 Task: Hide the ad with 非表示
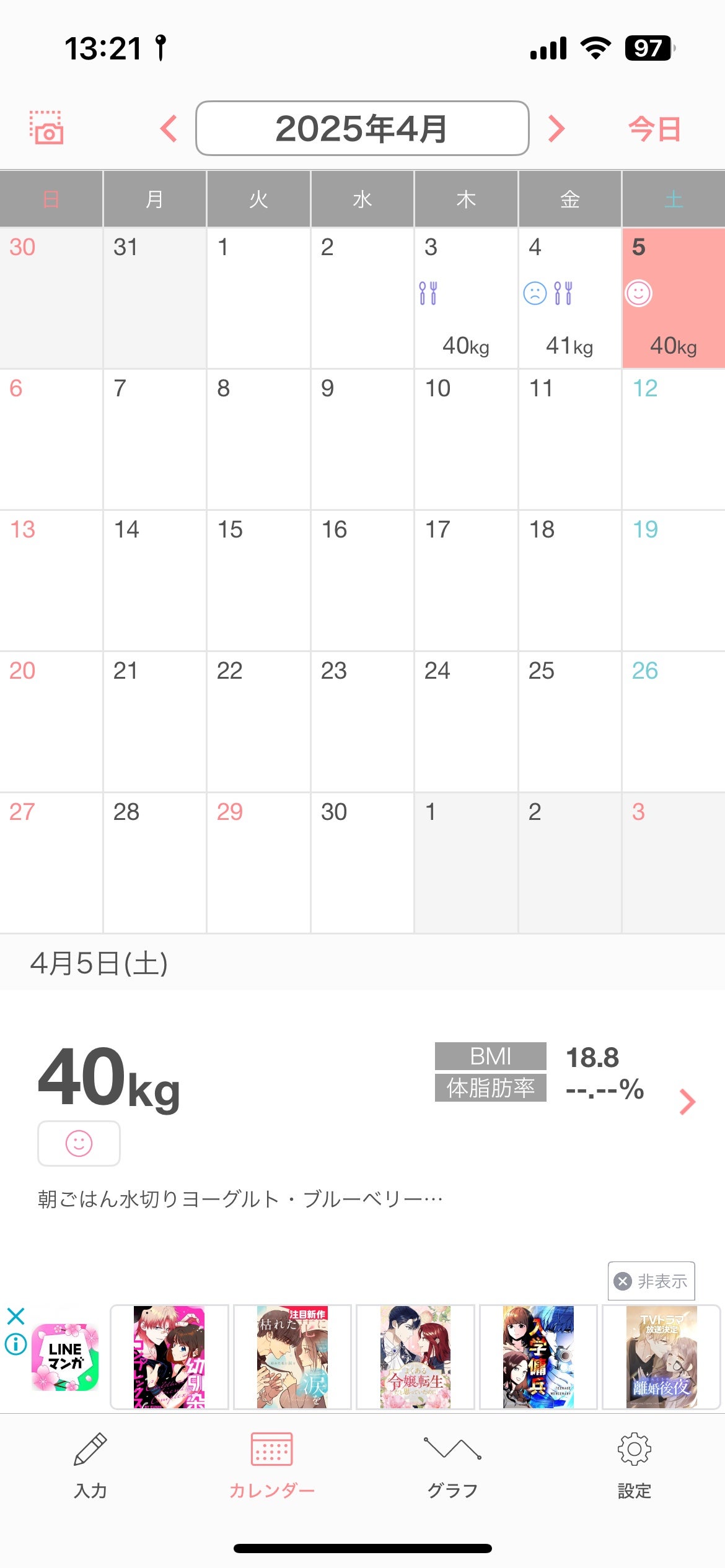[x=651, y=1281]
